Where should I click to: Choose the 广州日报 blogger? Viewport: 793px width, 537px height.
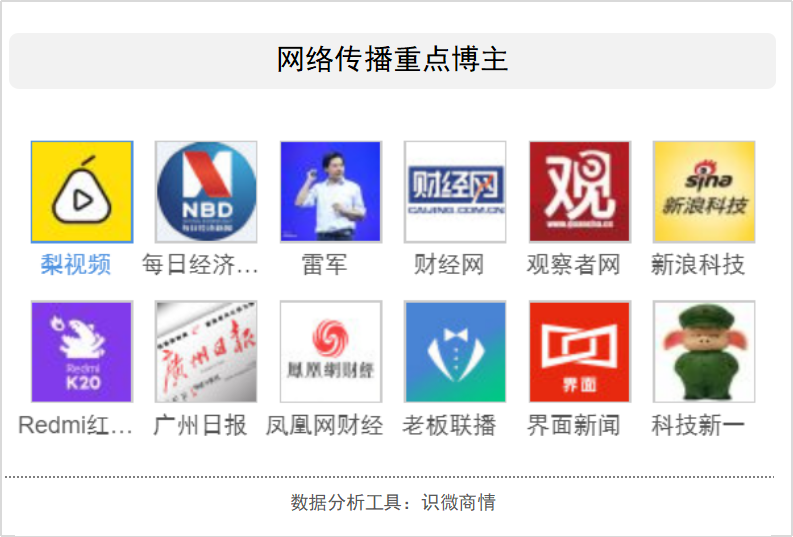pyautogui.click(x=205, y=352)
